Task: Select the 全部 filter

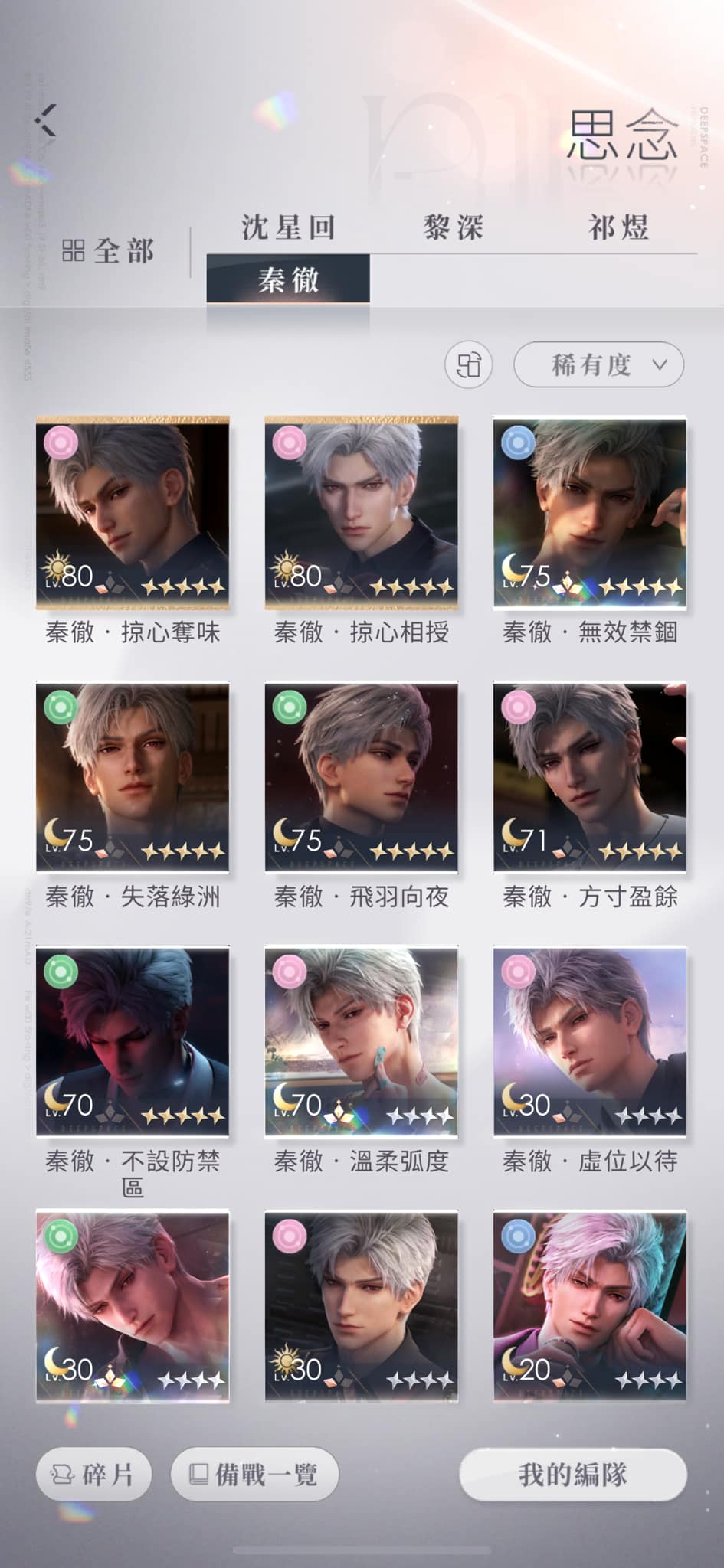Action: tap(108, 250)
